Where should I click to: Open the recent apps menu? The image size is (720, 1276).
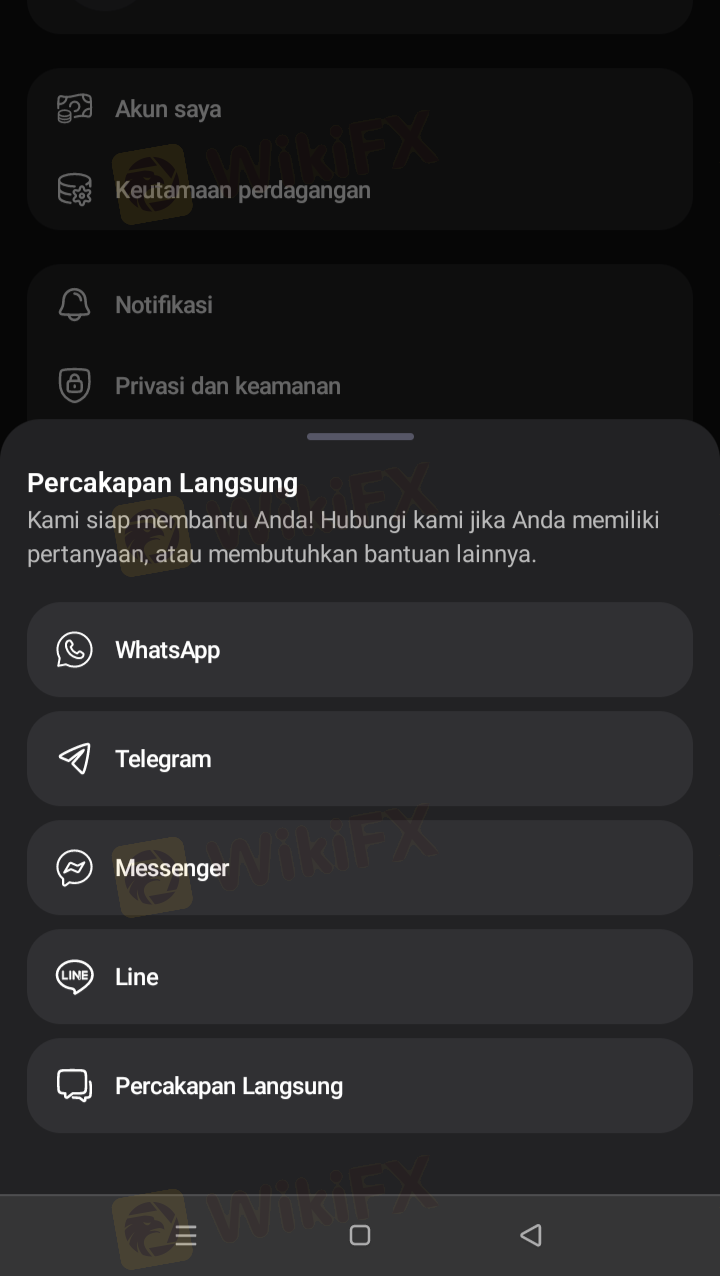click(x=186, y=1235)
